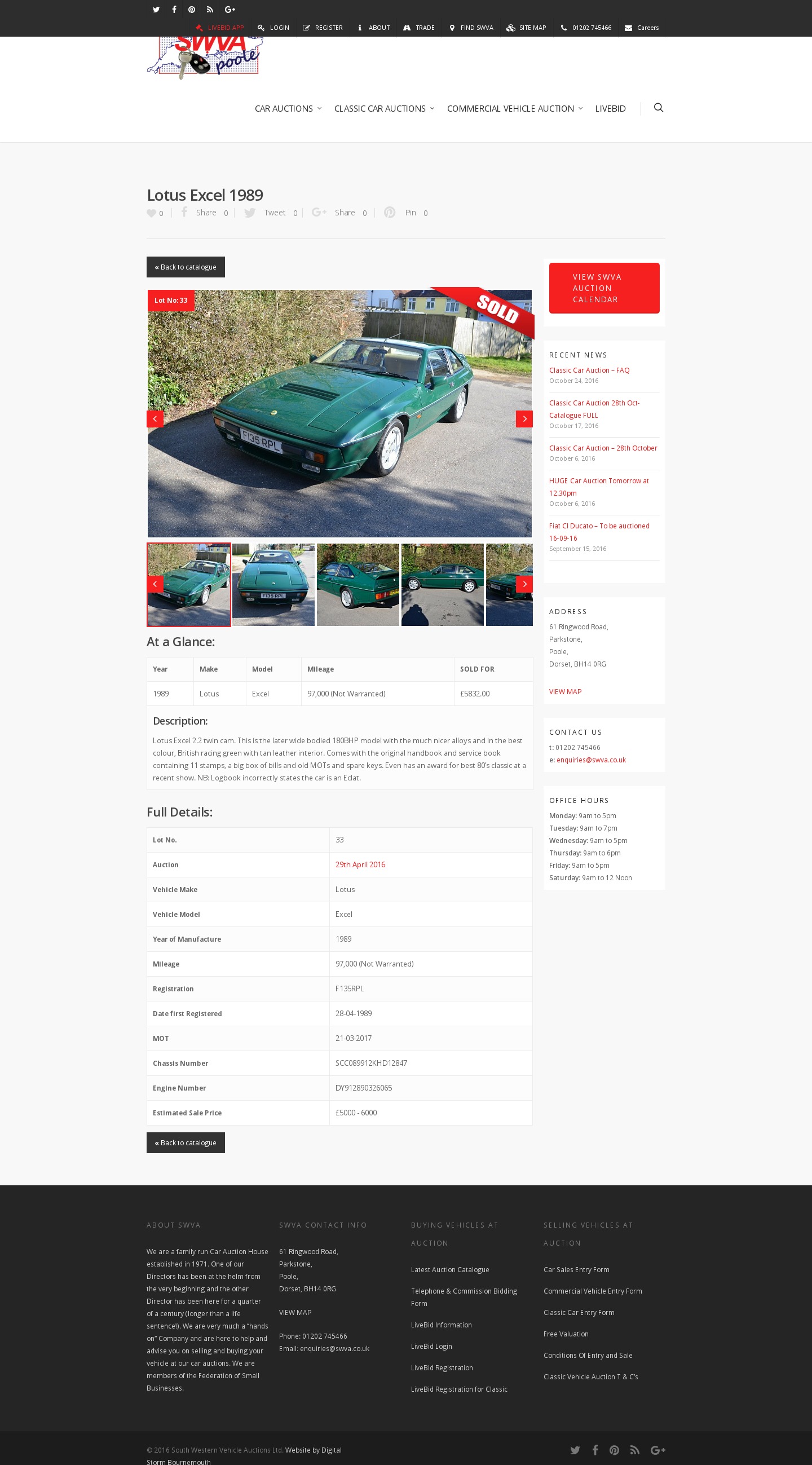Select the second car thumbnail photo

tap(273, 585)
